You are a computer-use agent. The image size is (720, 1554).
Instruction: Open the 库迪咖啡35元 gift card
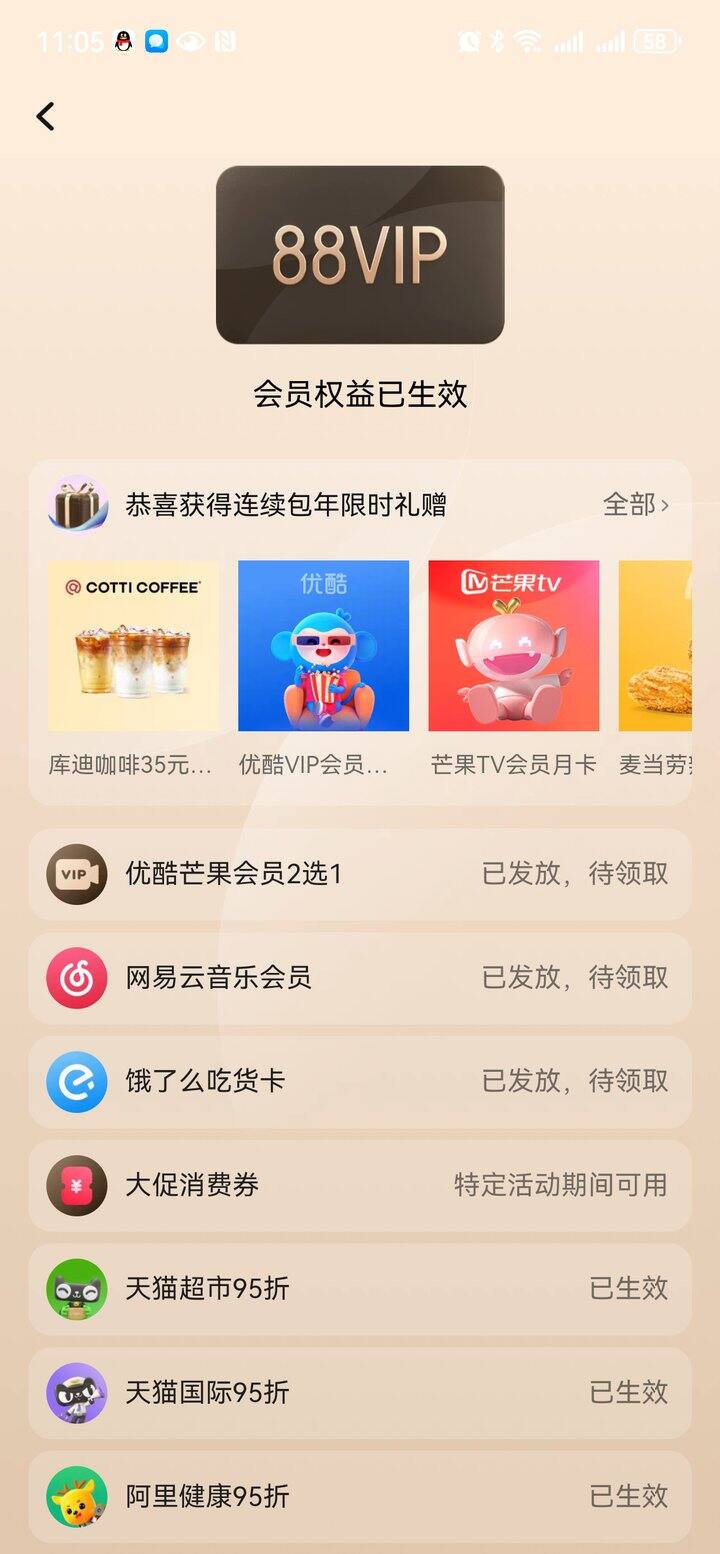tap(133, 669)
